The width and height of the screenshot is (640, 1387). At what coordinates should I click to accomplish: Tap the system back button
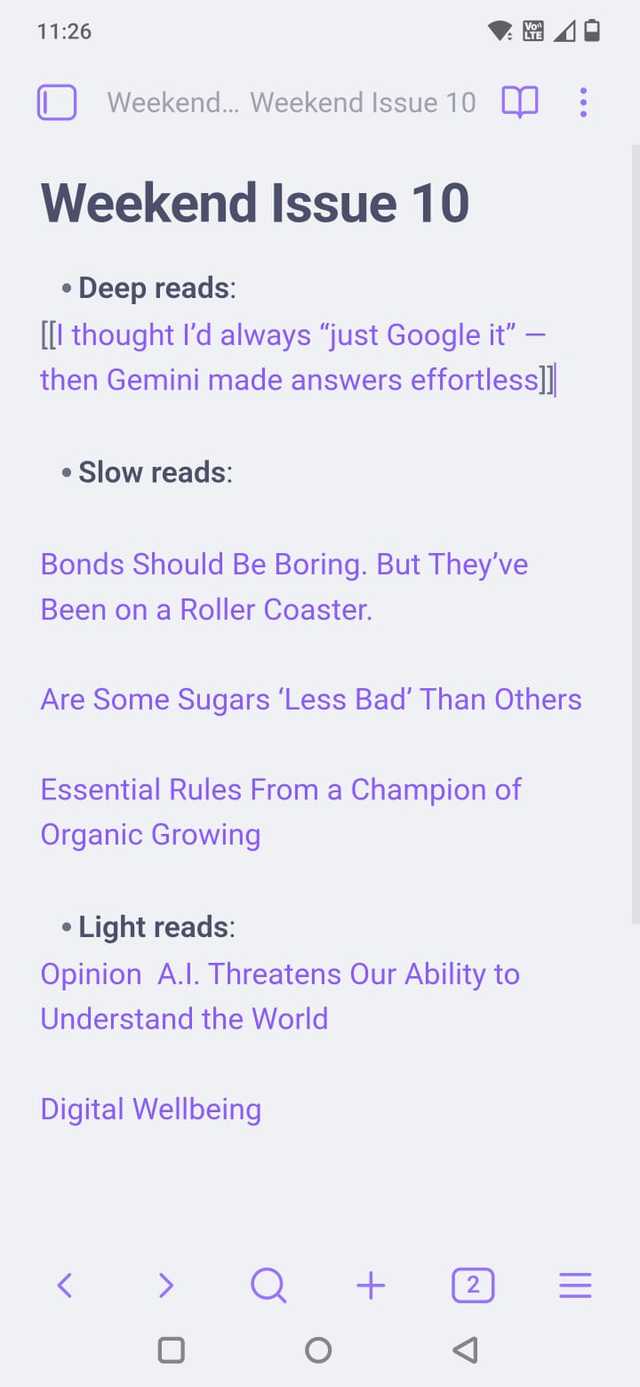click(464, 1350)
